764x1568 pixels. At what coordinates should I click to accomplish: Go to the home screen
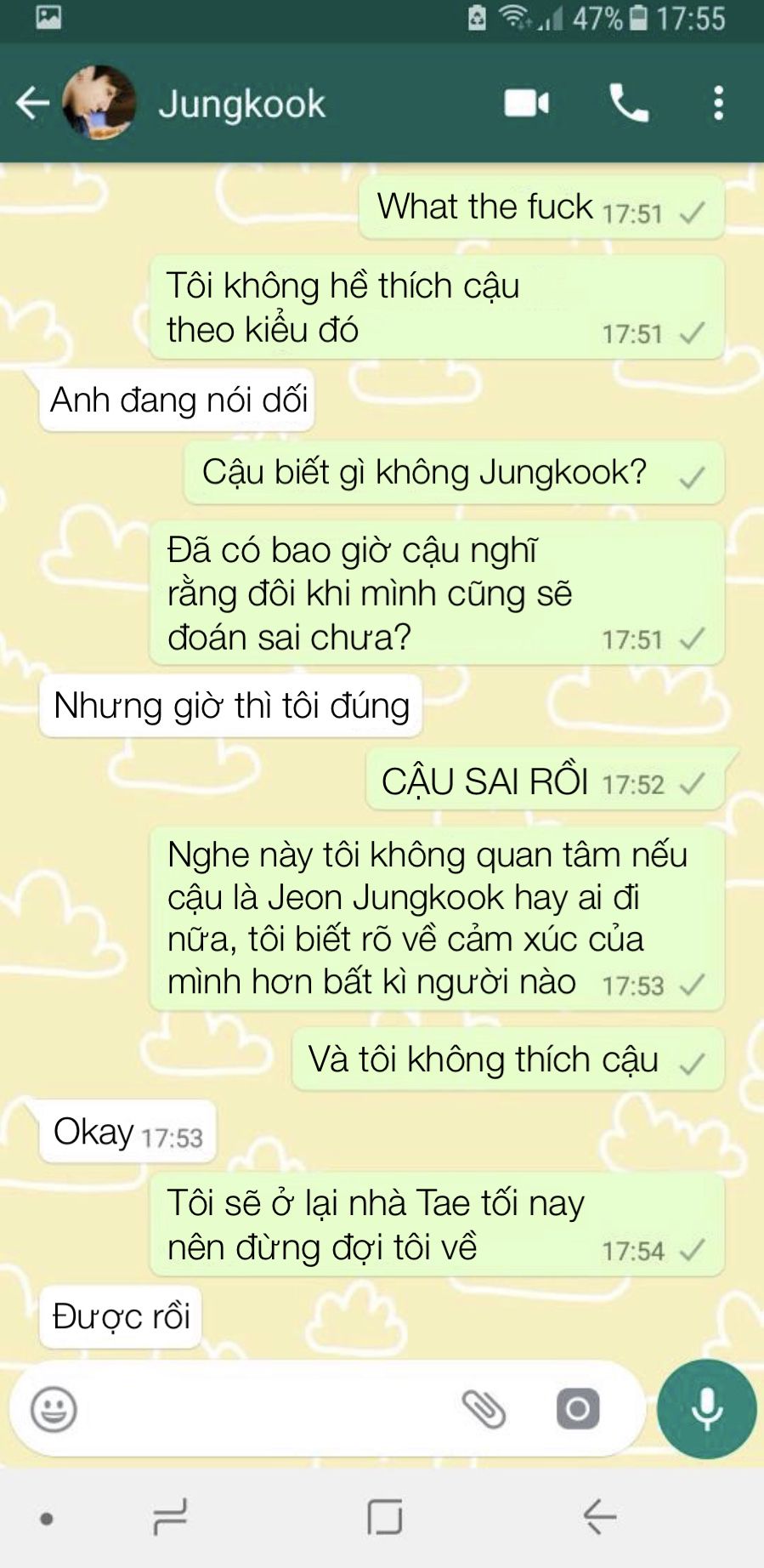pos(384,1516)
